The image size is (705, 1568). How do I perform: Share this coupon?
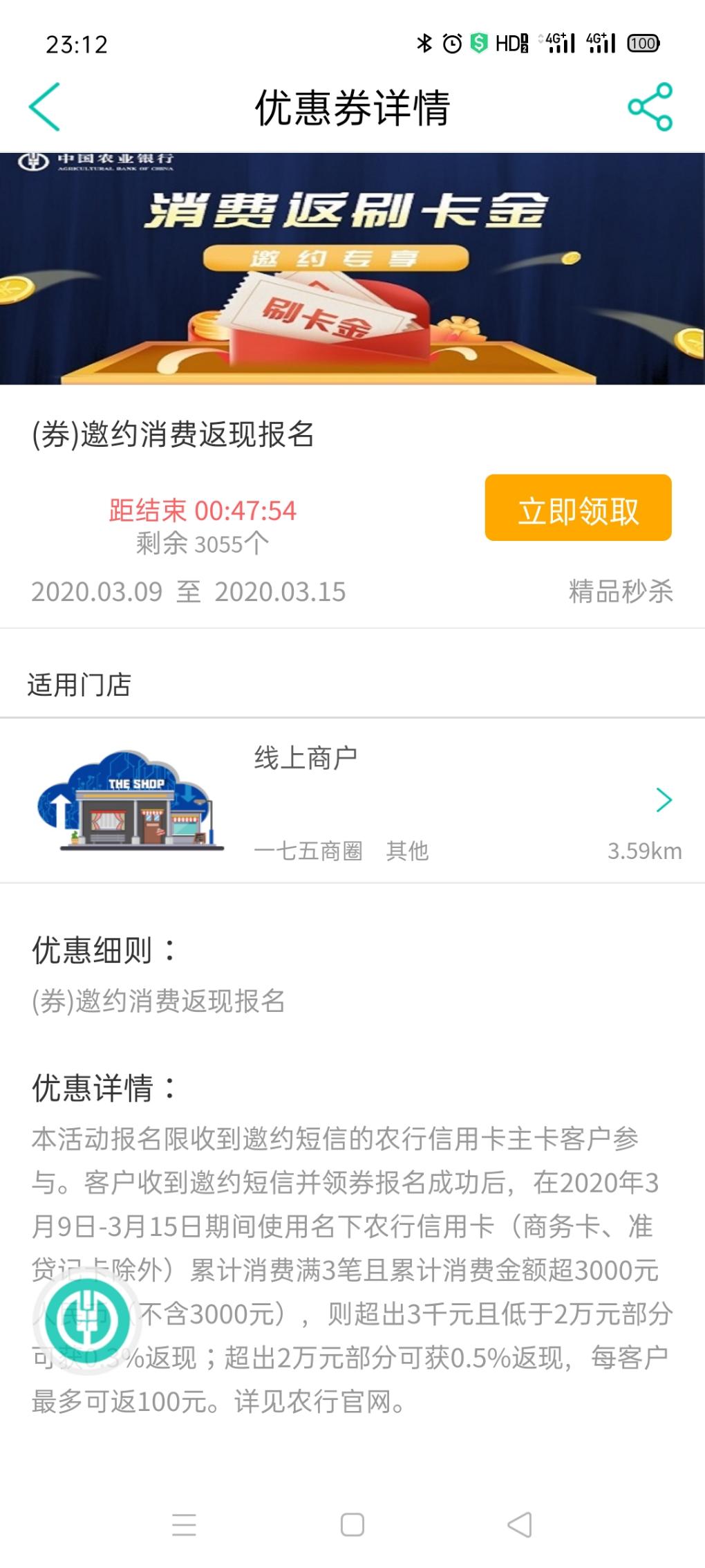click(650, 107)
